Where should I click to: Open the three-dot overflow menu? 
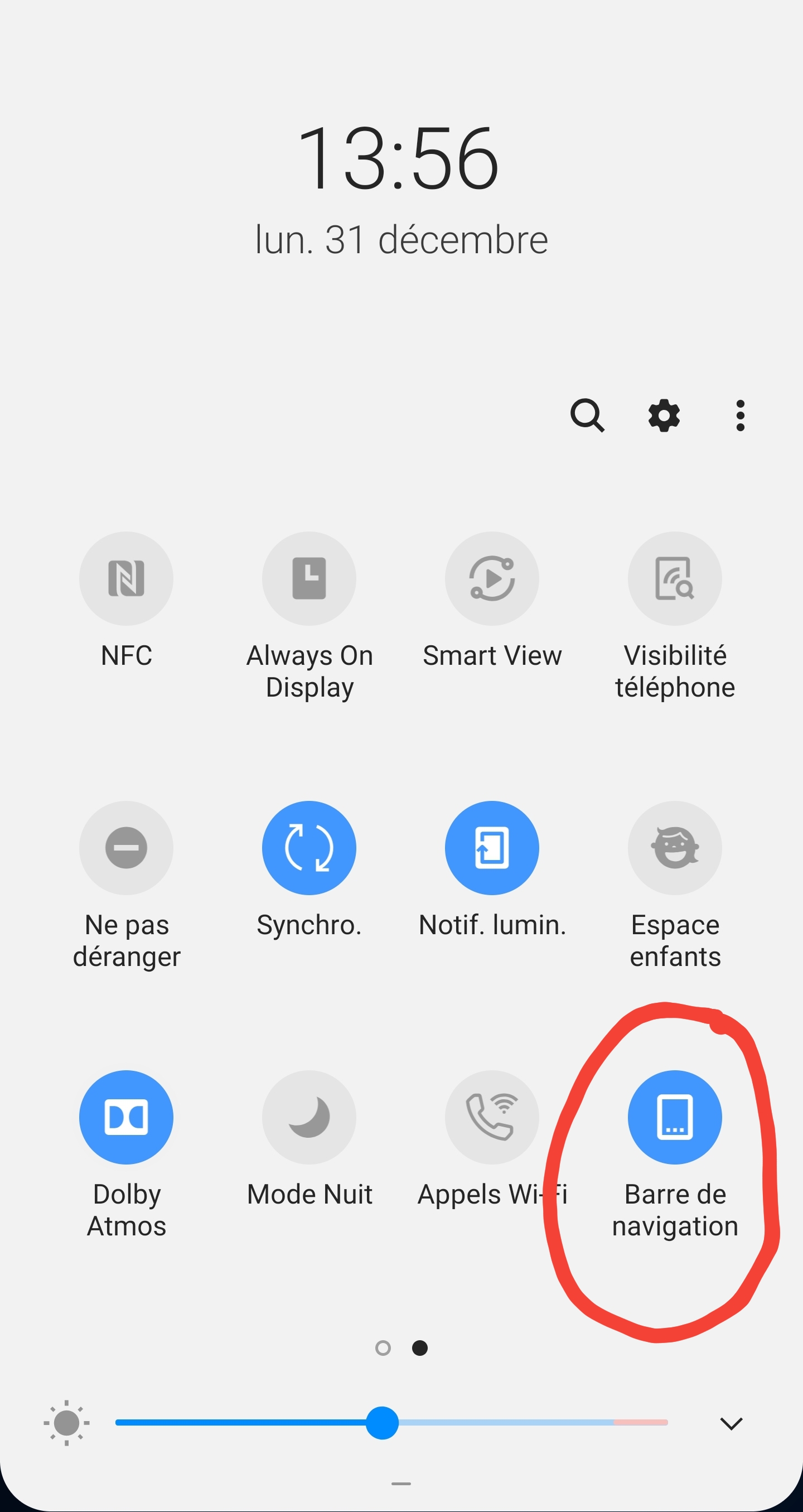[739, 416]
